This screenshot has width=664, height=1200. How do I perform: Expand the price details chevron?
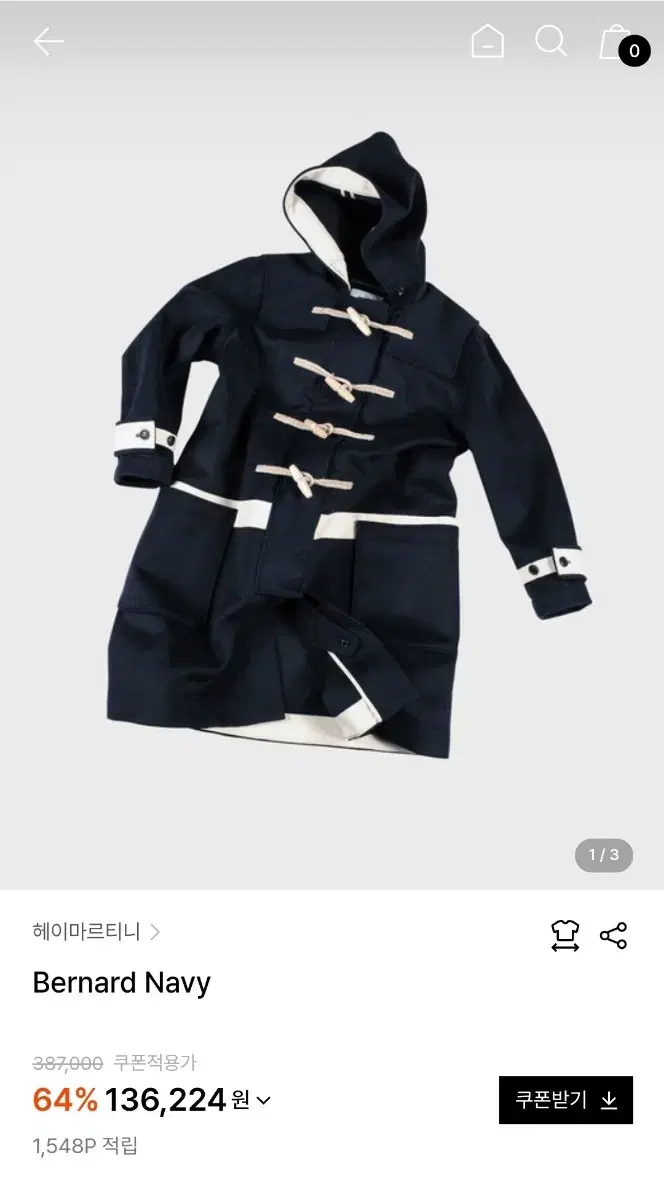(x=263, y=1101)
